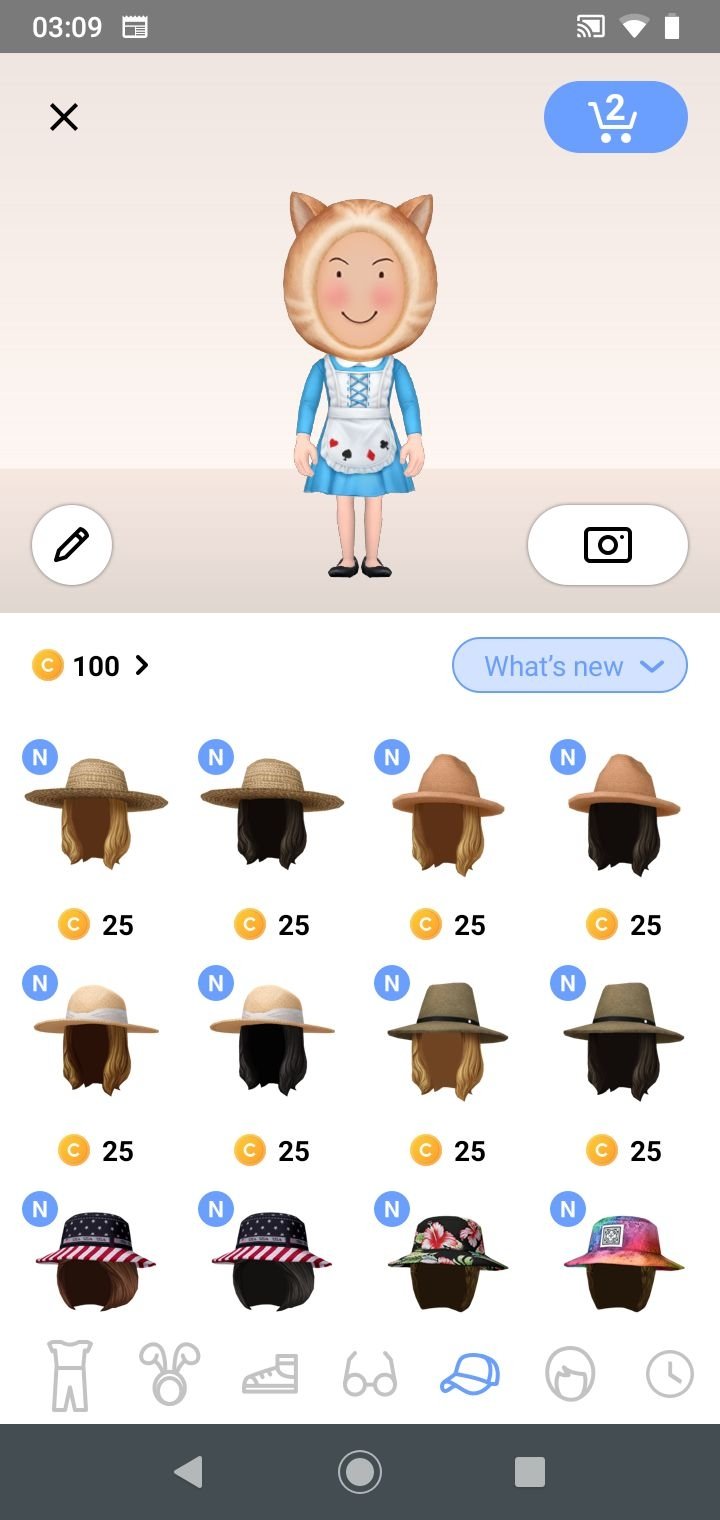Switch to the glasses tab
Image resolution: width=720 pixels, height=1520 pixels.
(x=370, y=1374)
